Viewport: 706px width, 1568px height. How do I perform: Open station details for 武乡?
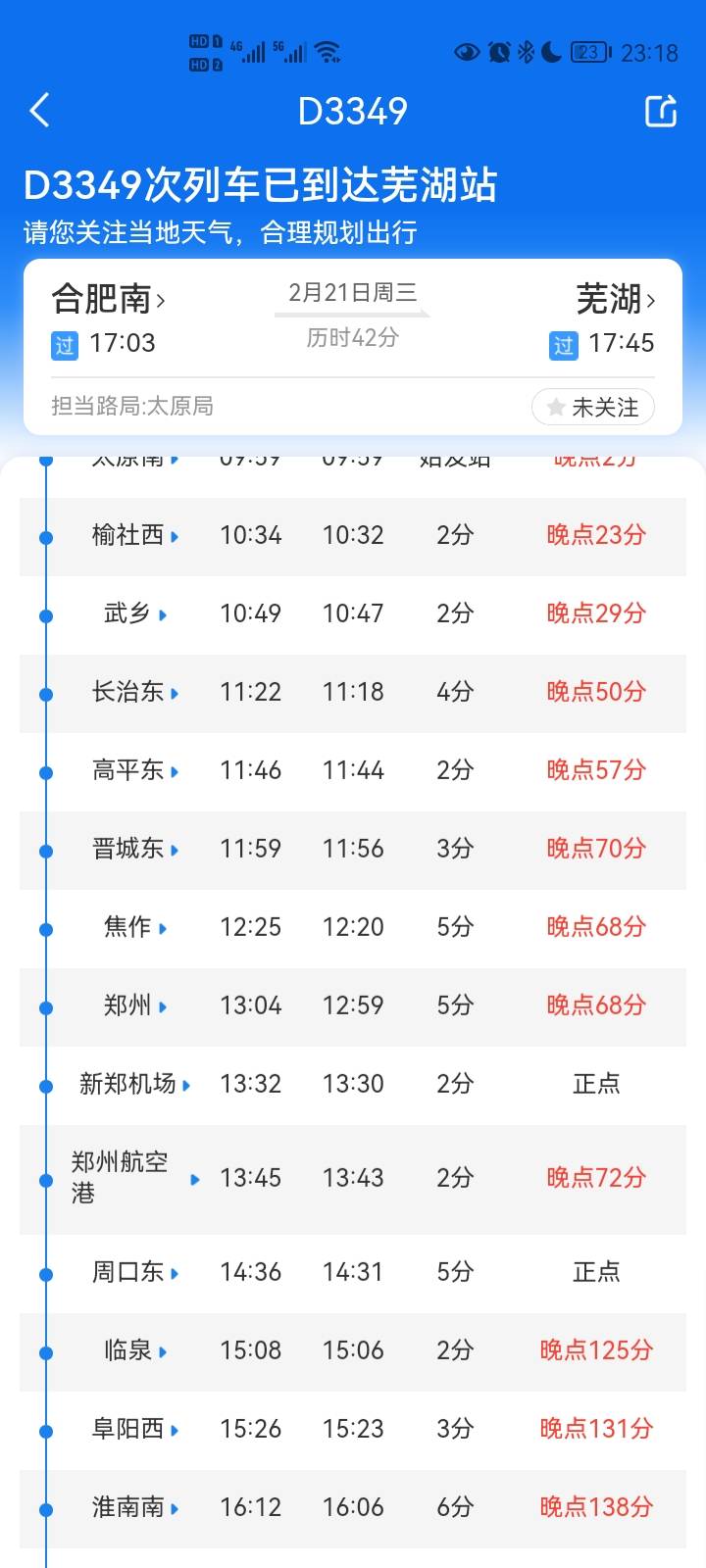tap(134, 613)
